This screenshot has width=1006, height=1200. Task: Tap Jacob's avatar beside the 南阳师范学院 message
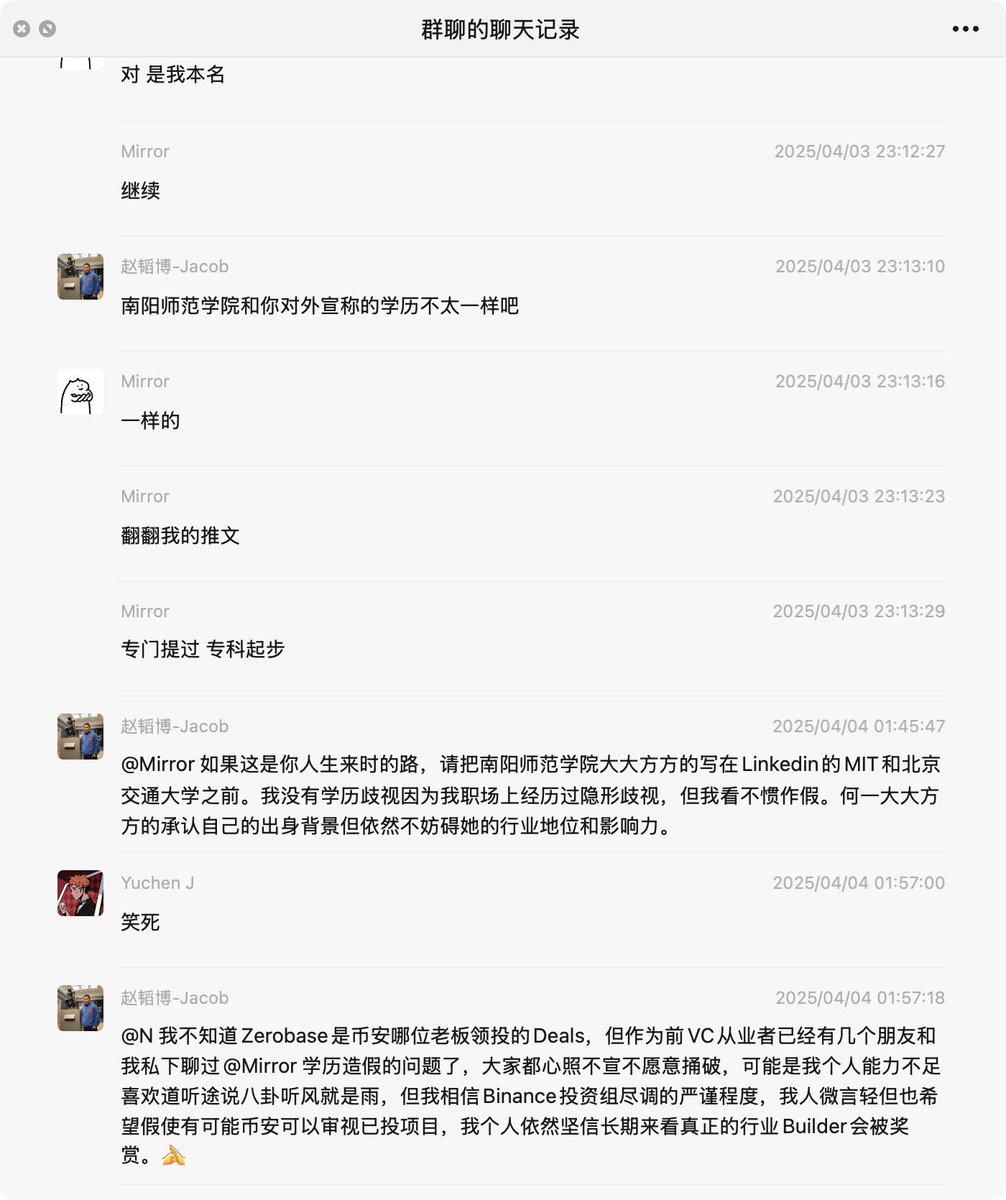80,277
